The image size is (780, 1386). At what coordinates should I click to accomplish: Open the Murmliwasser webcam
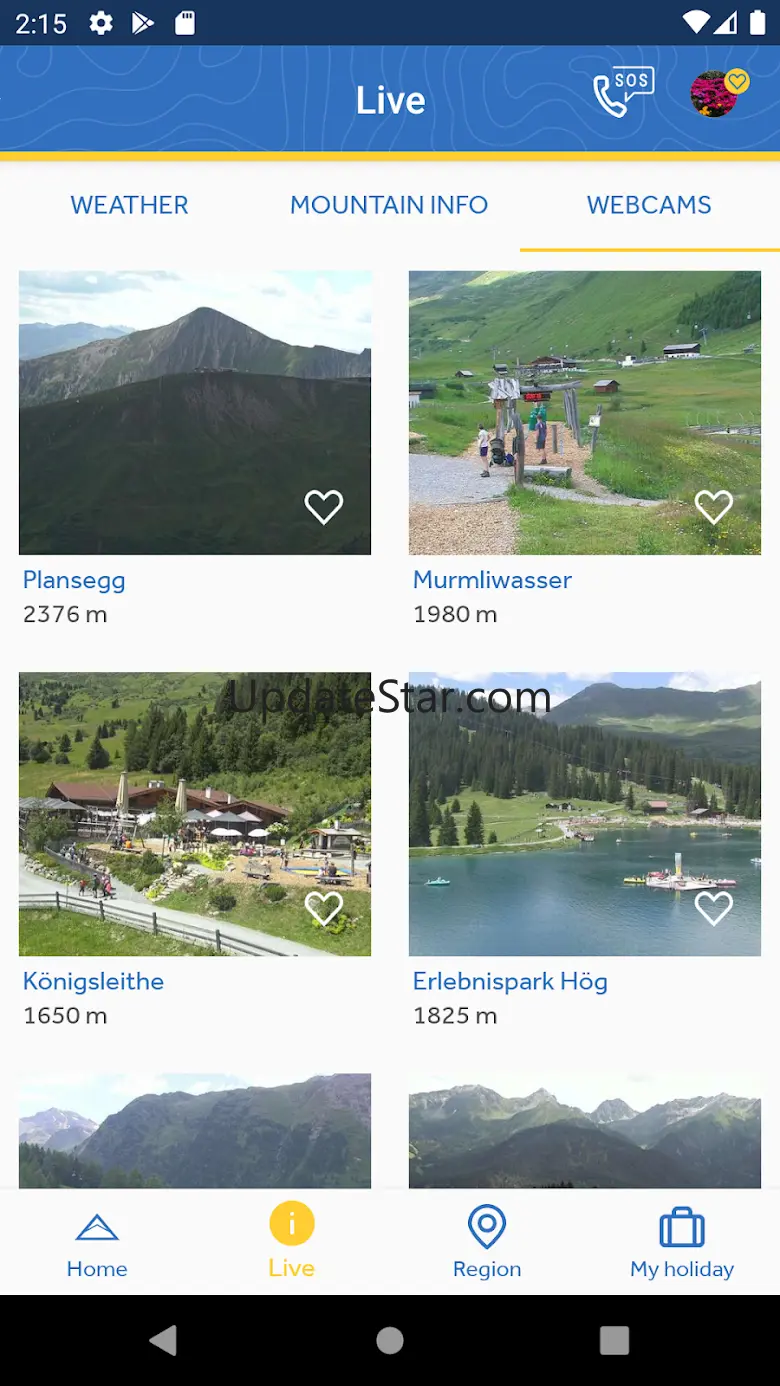click(560, 400)
